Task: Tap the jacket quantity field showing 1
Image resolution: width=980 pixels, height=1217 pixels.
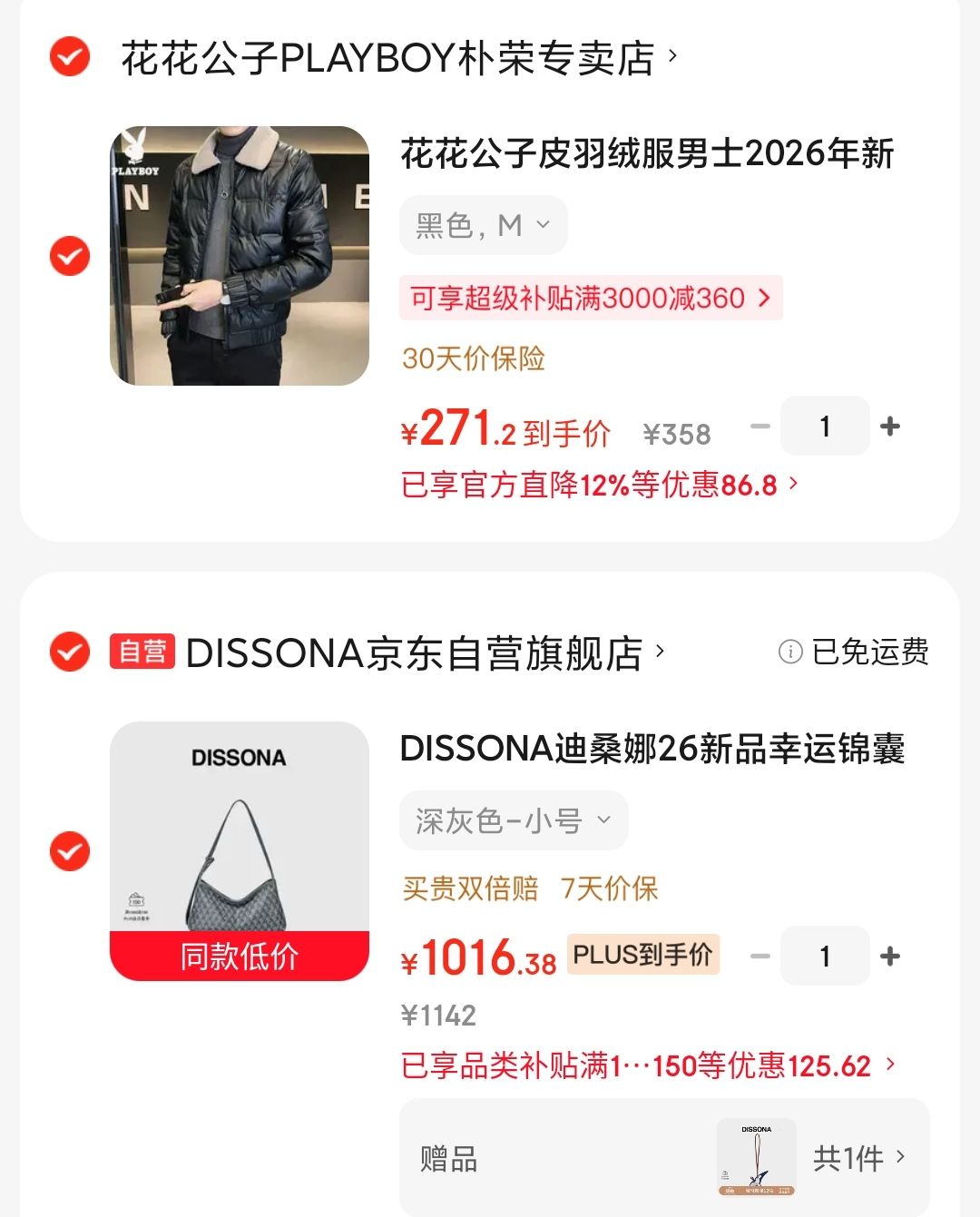Action: (825, 426)
